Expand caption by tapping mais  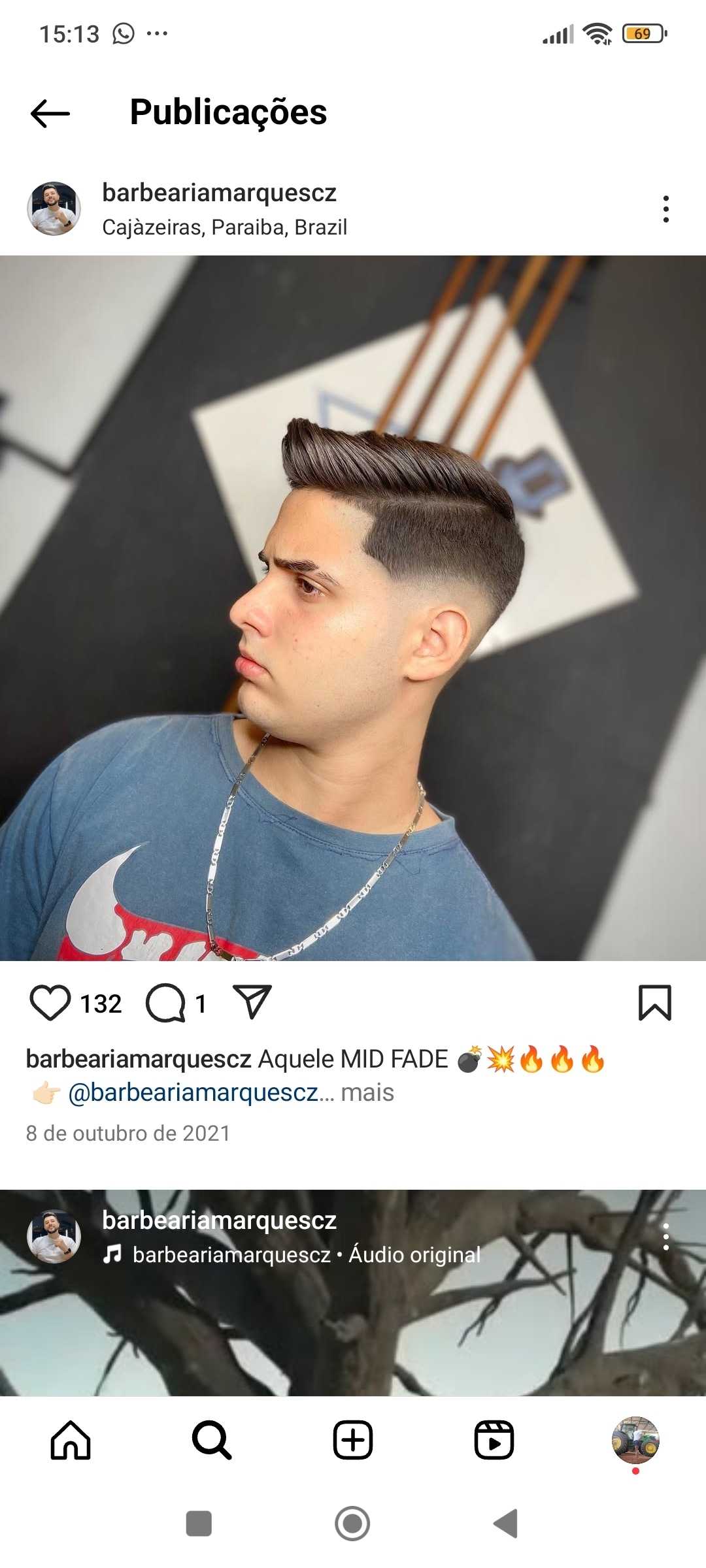[367, 1092]
